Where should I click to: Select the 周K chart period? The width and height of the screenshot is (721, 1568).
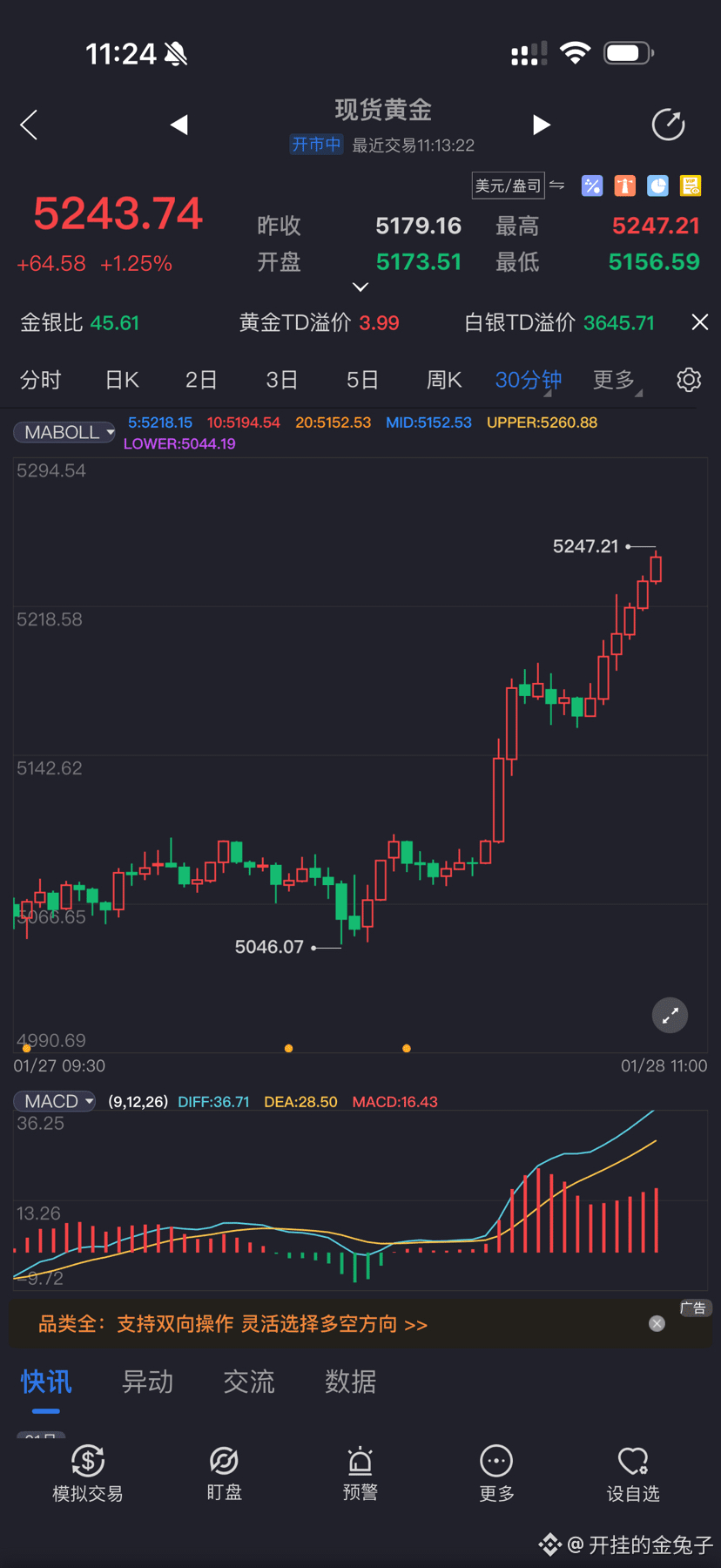point(444,380)
